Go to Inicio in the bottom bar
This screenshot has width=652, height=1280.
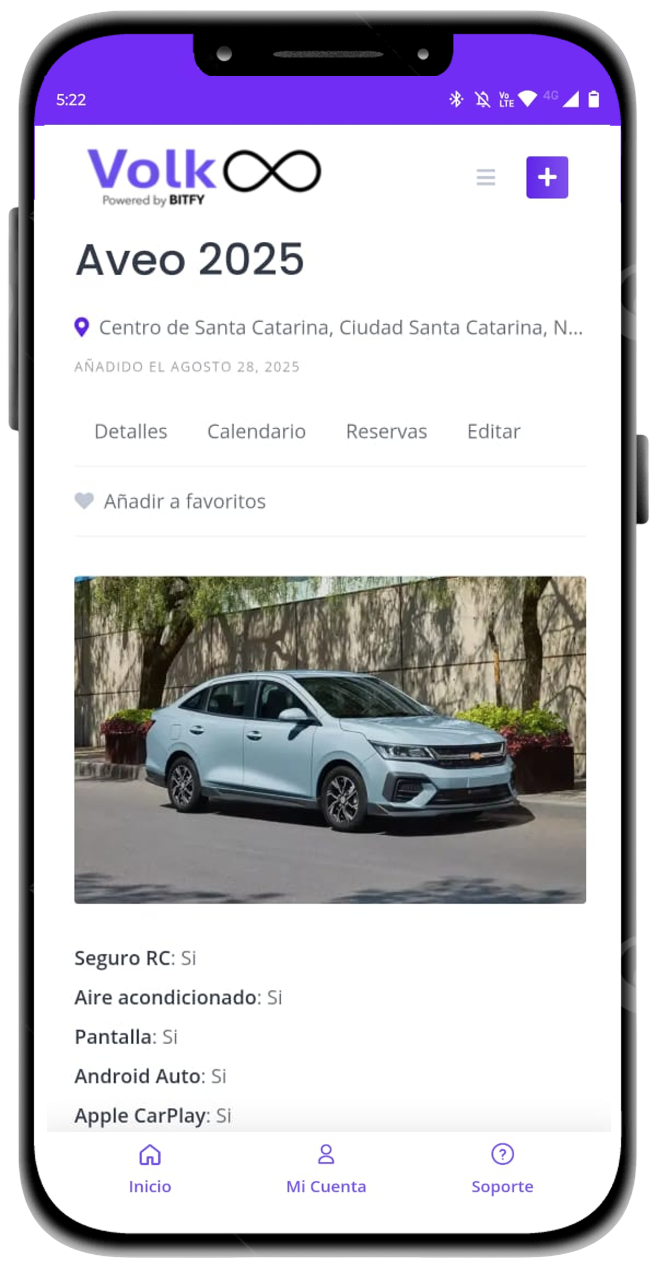click(150, 1169)
